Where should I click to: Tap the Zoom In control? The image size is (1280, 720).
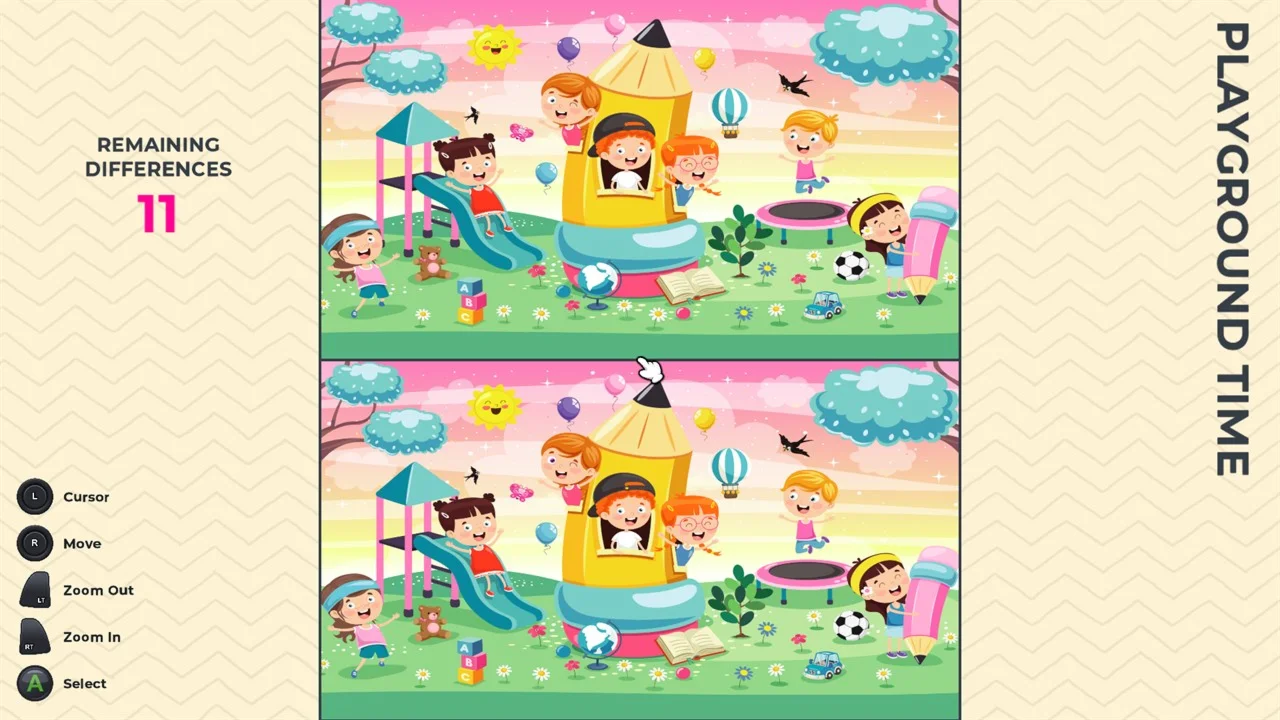[x=36, y=637]
